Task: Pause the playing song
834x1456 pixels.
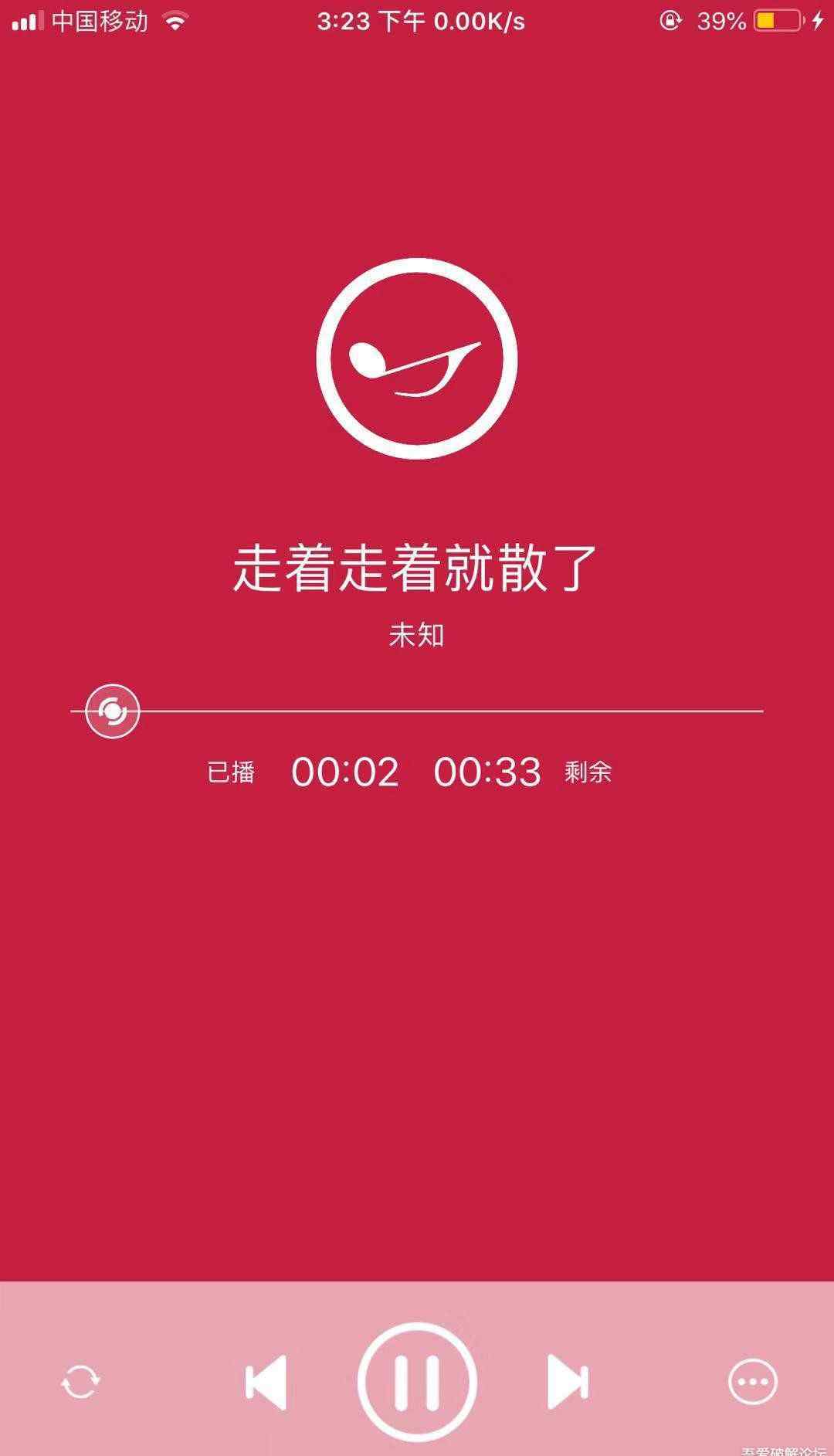Action: pyautogui.click(x=417, y=1382)
